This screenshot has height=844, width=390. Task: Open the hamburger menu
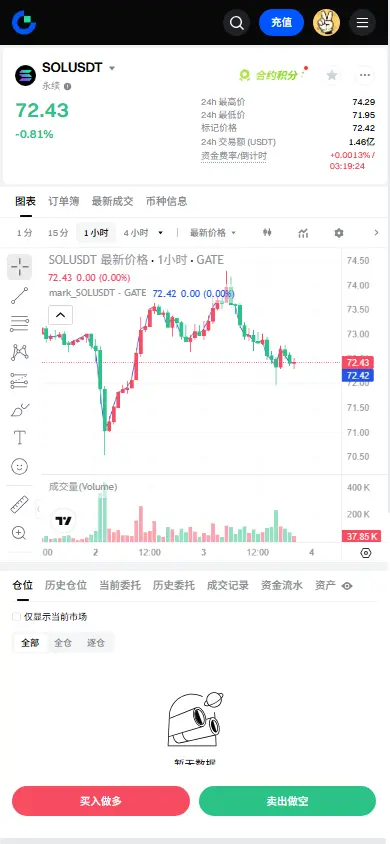[363, 23]
